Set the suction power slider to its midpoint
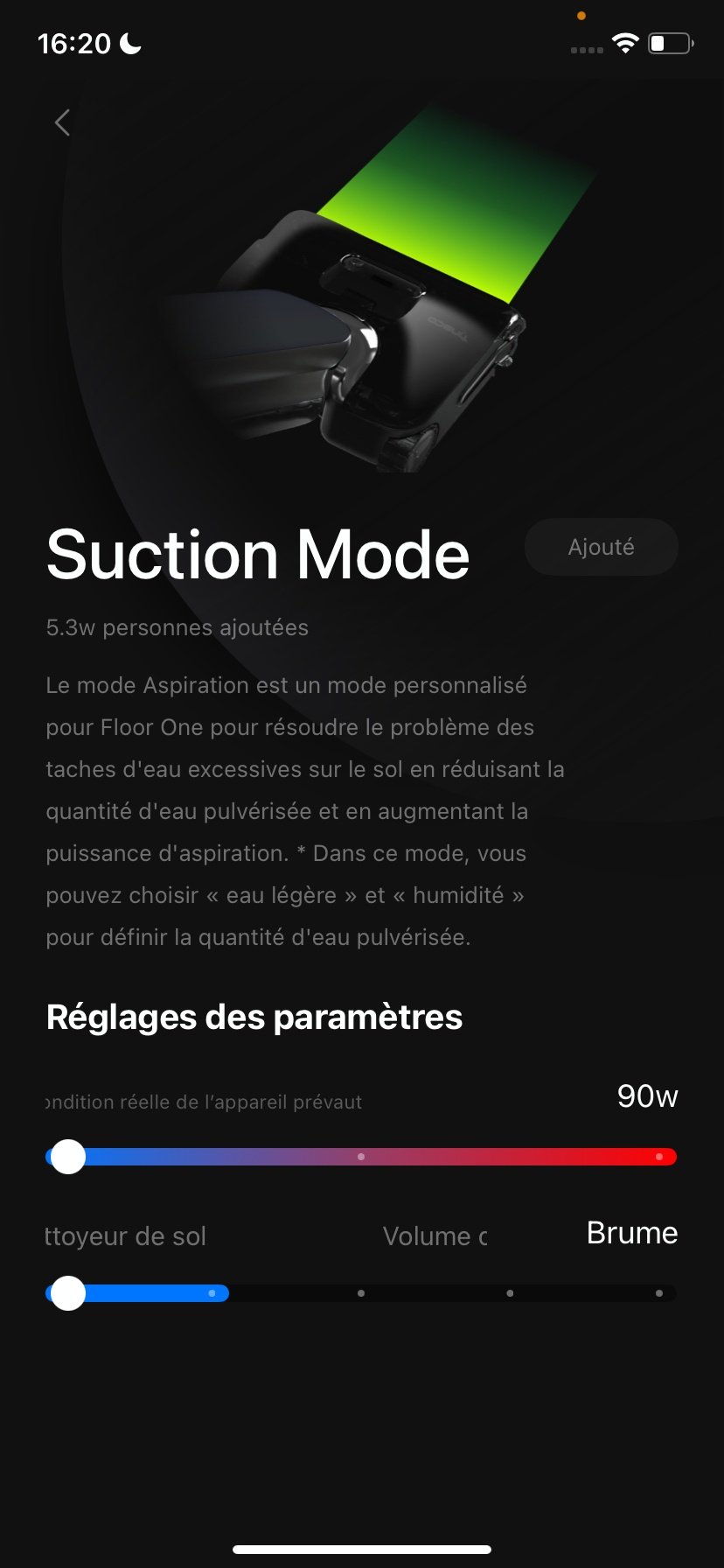 361,1157
